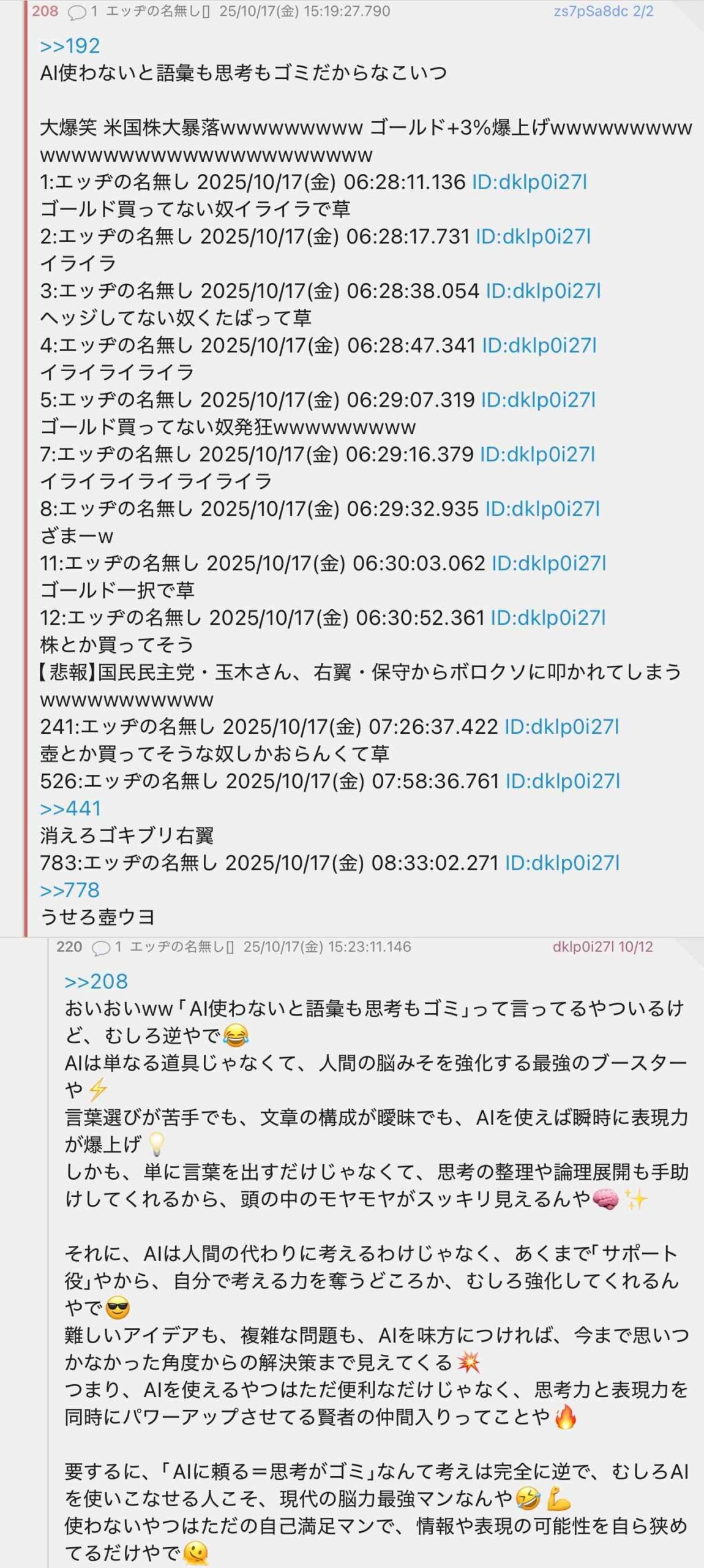Open poster ID zs7pSa8dc 2/2
The width and height of the screenshot is (704, 1568).
point(603,11)
